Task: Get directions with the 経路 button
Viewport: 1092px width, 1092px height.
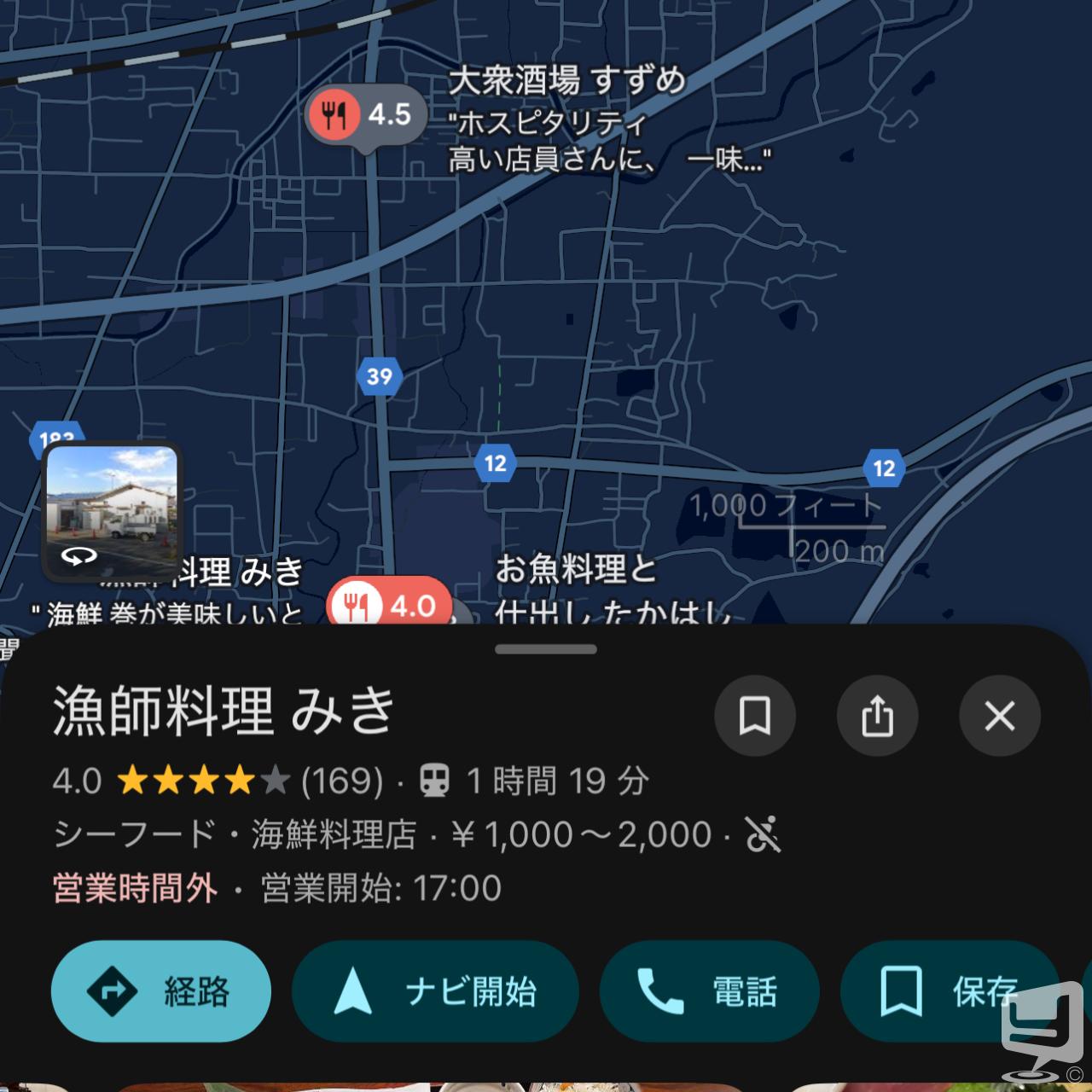Action: pyautogui.click(x=161, y=990)
